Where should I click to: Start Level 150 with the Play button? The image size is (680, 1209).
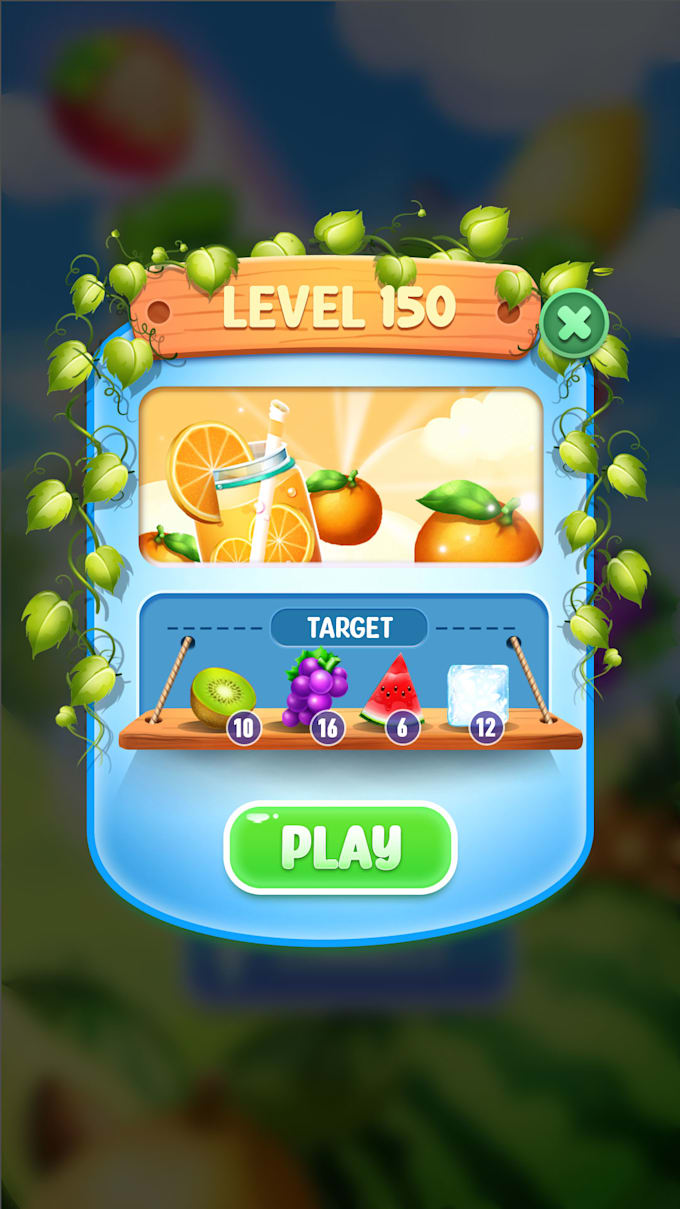pos(340,847)
